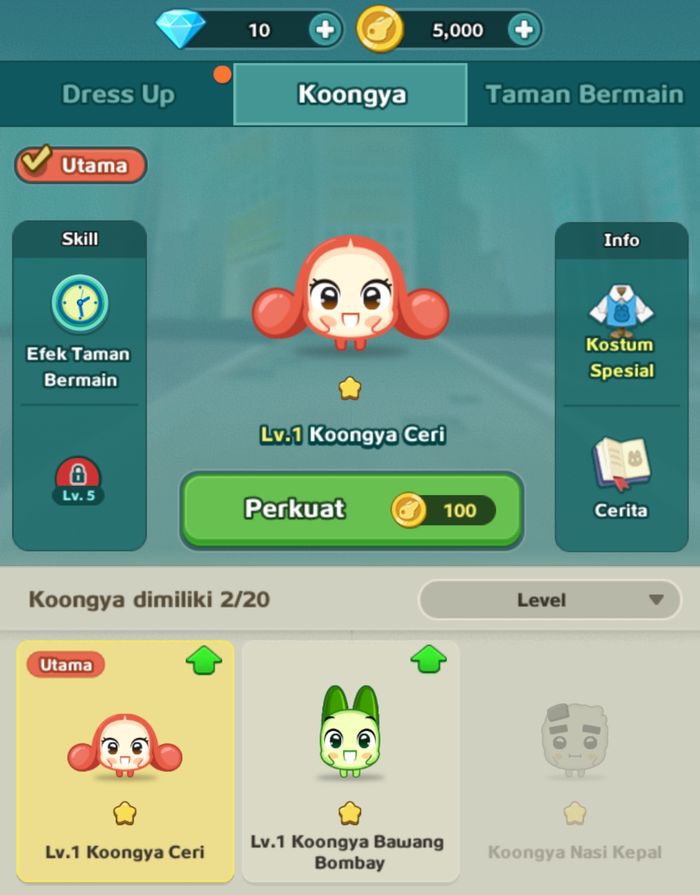
Task: Switch to the Dress Up tab
Action: click(x=117, y=95)
